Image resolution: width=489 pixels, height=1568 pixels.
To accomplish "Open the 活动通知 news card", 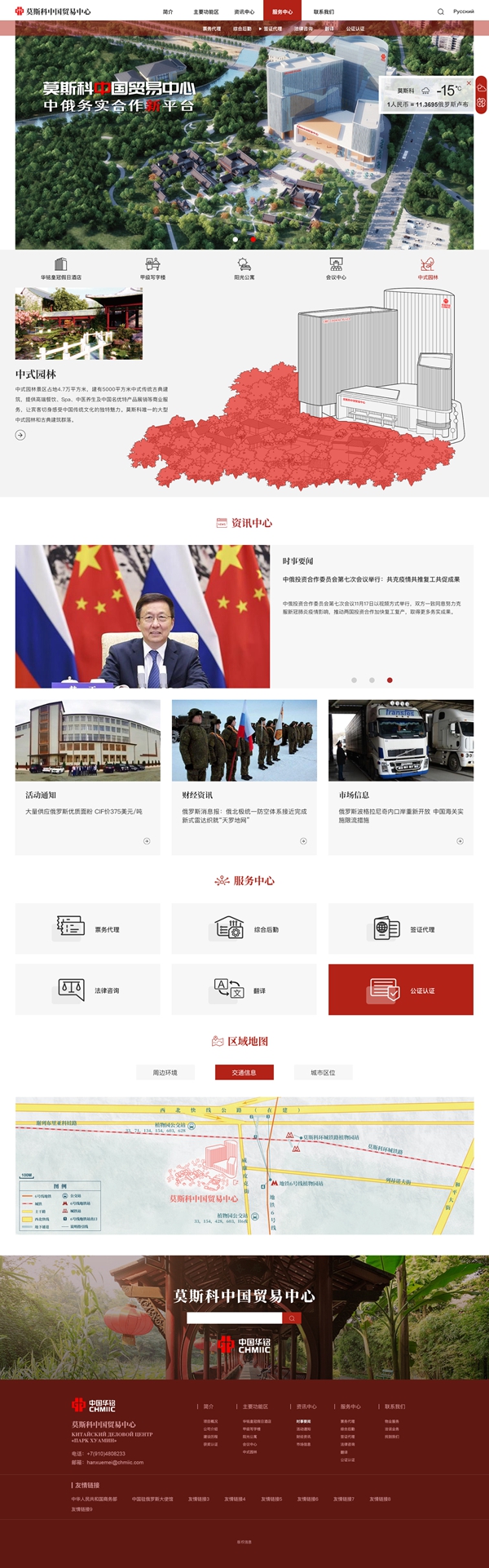I will [x=87, y=776].
